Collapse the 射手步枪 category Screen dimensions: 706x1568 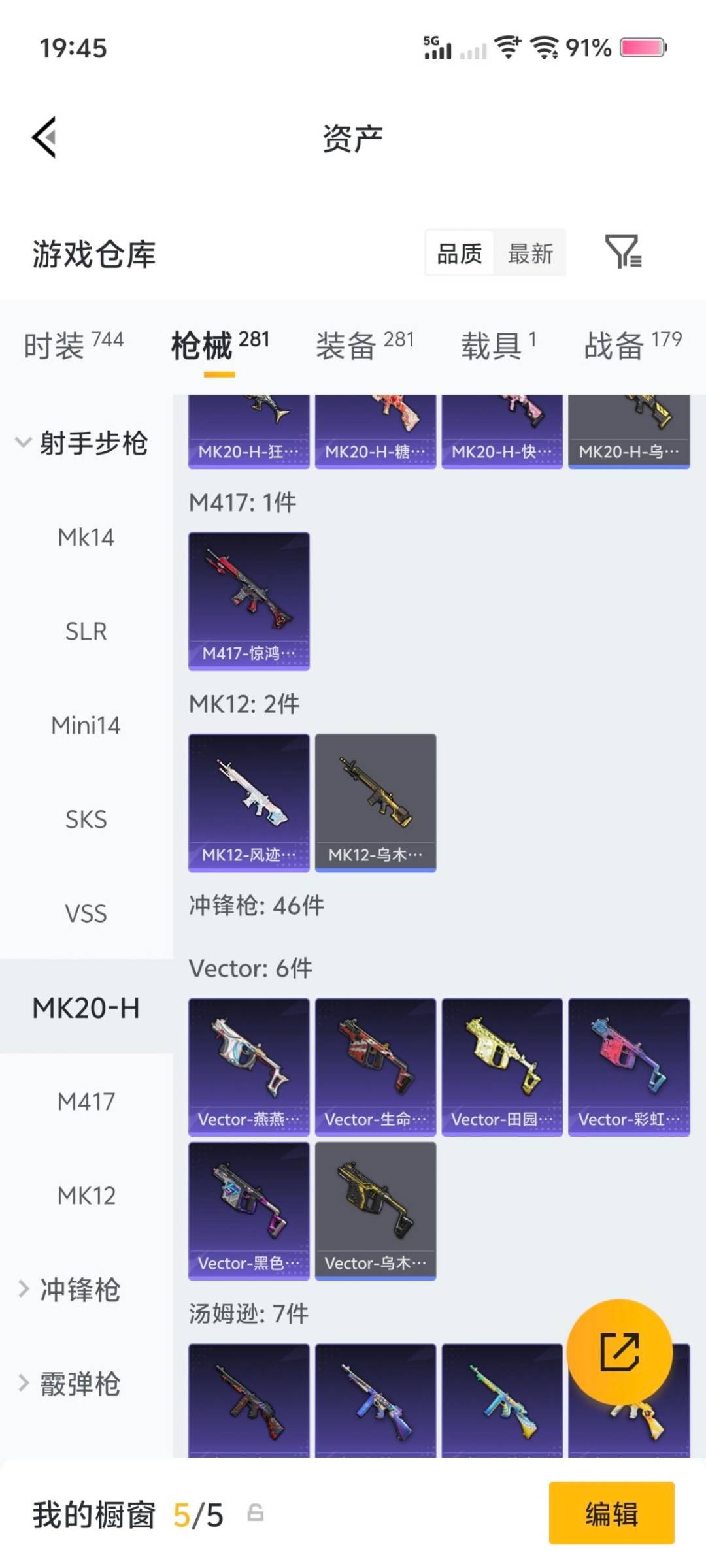[95, 443]
